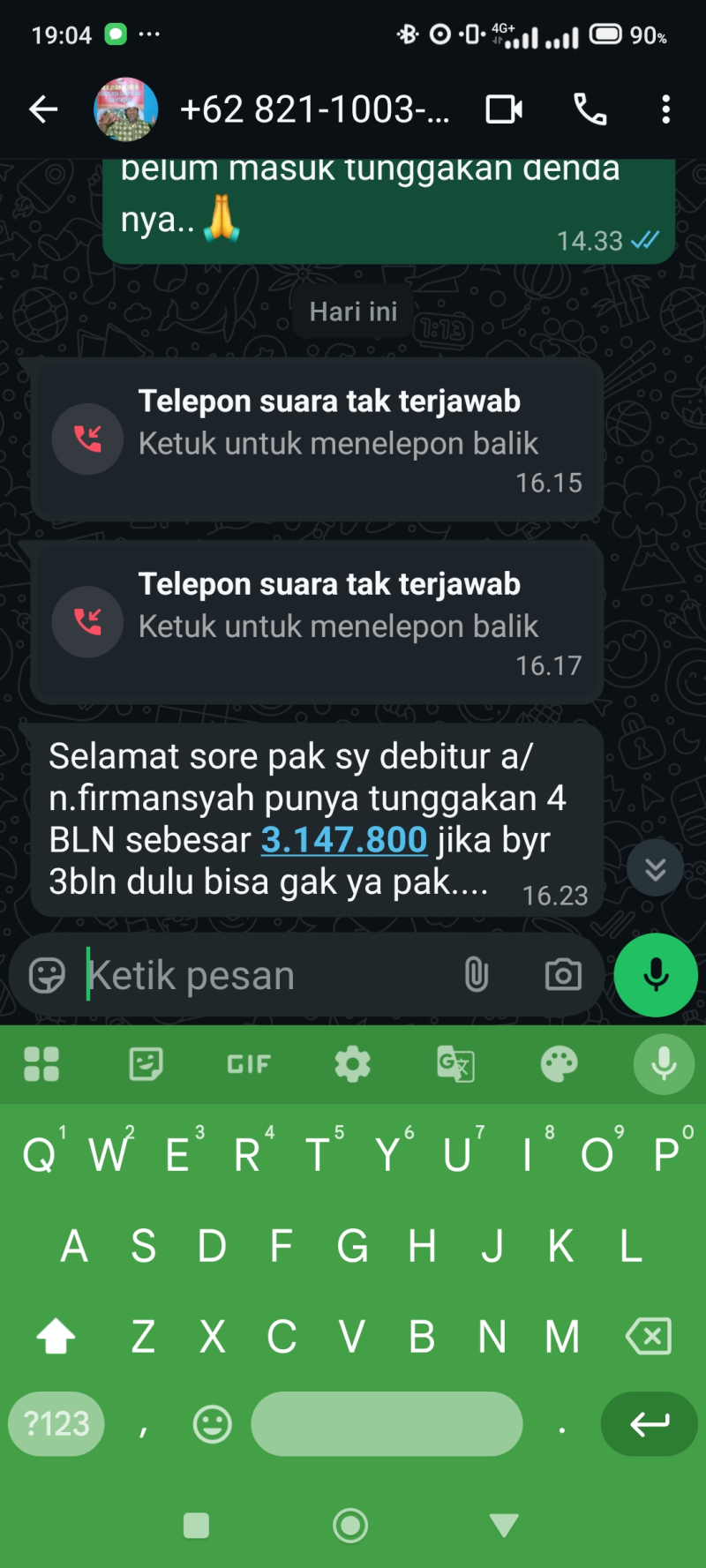Jump to the latest messages
Image resolution: width=706 pixels, height=1568 pixels.
pos(655,869)
